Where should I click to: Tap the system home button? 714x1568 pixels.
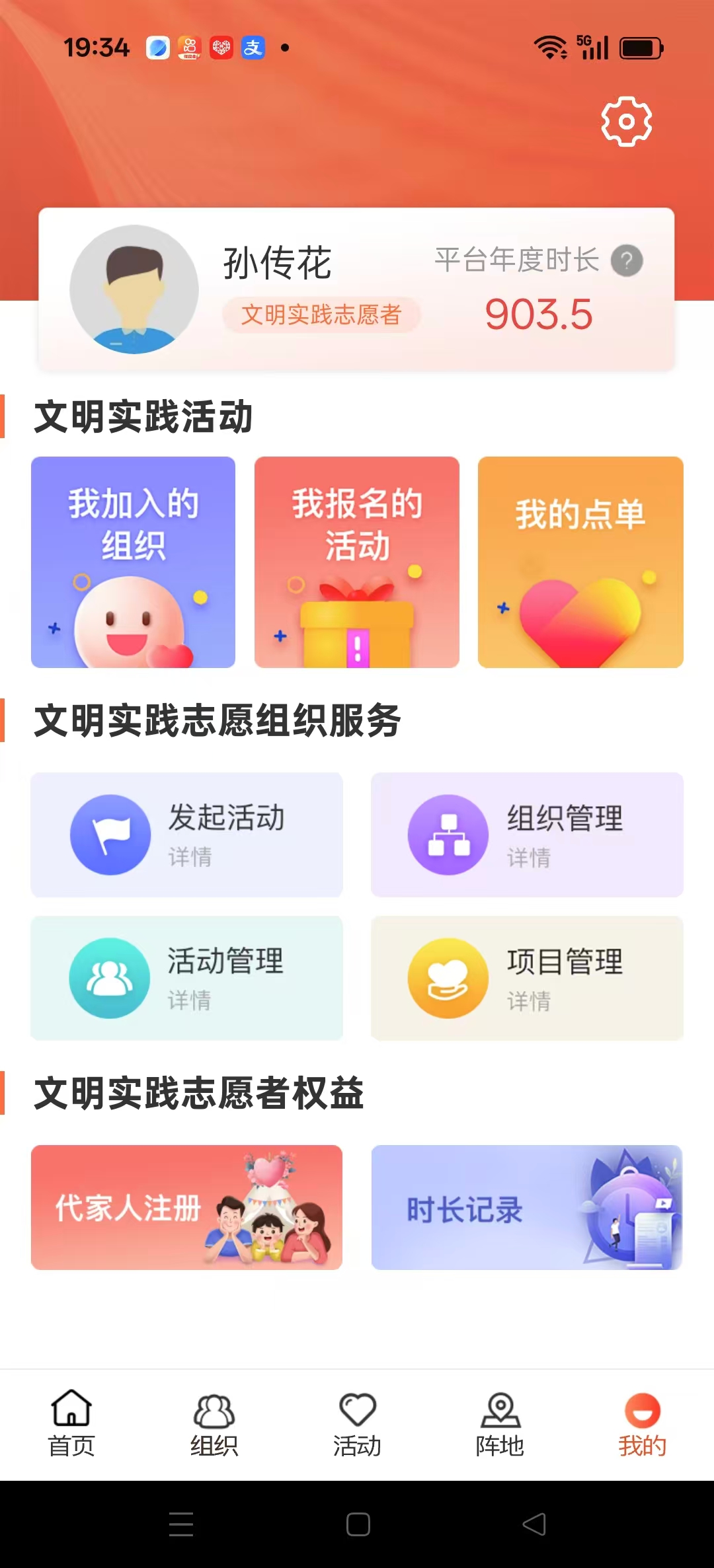tap(358, 1524)
